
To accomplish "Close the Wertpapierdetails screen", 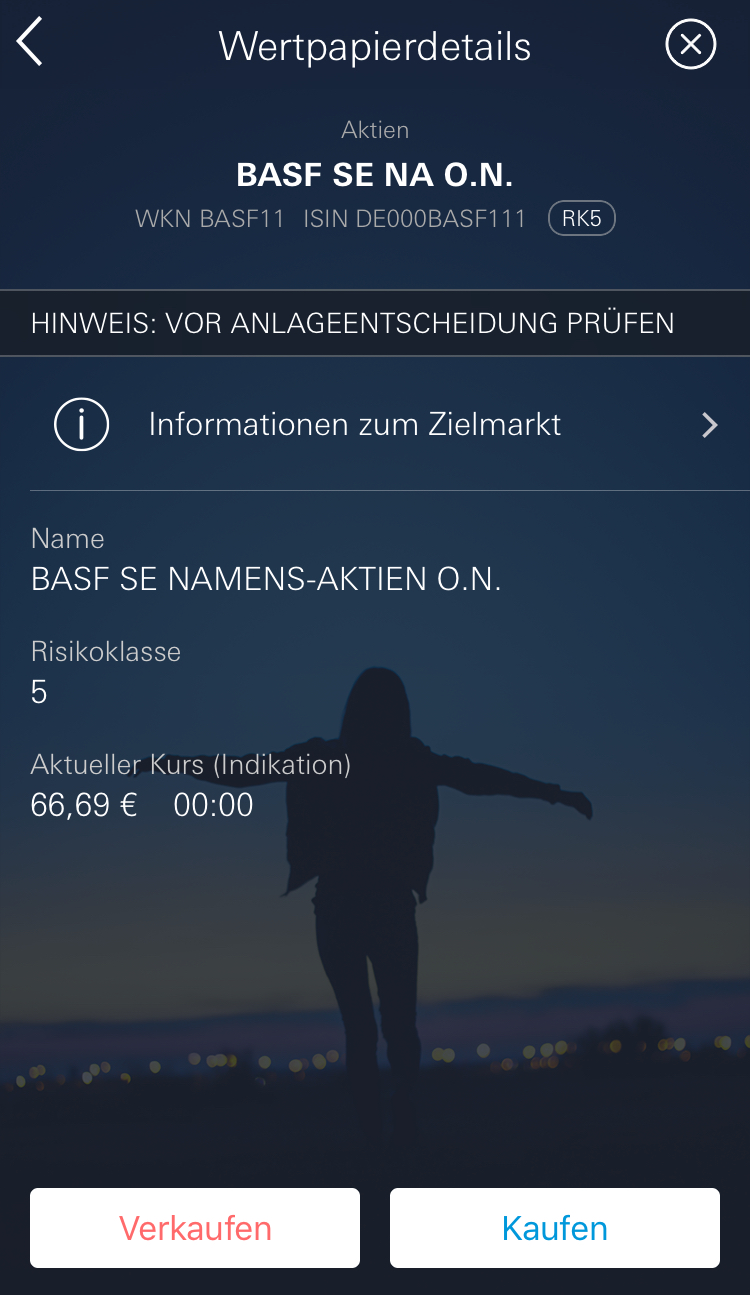I will 690,44.
